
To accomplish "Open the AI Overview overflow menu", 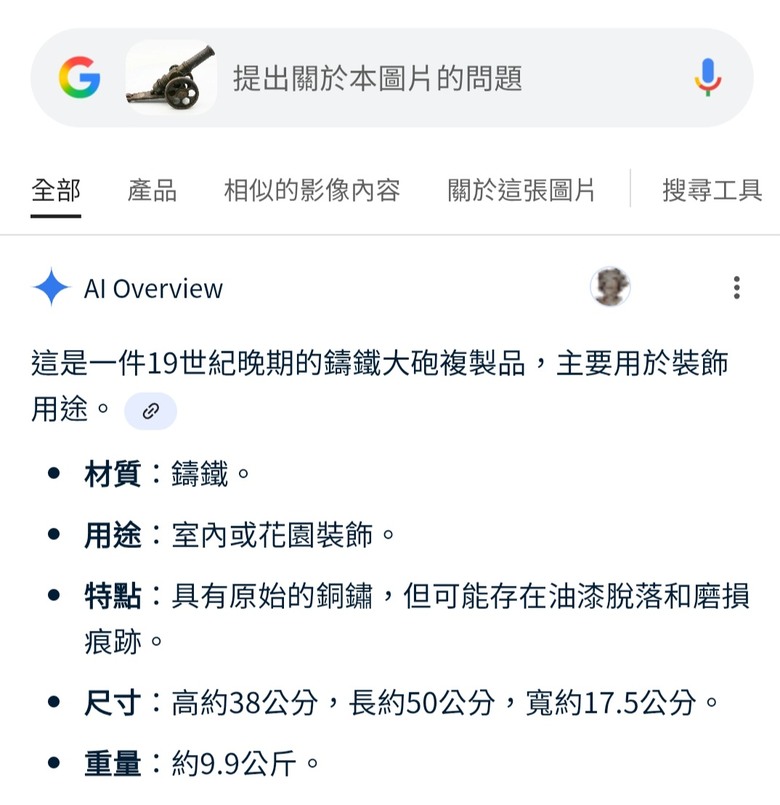I will [x=737, y=288].
